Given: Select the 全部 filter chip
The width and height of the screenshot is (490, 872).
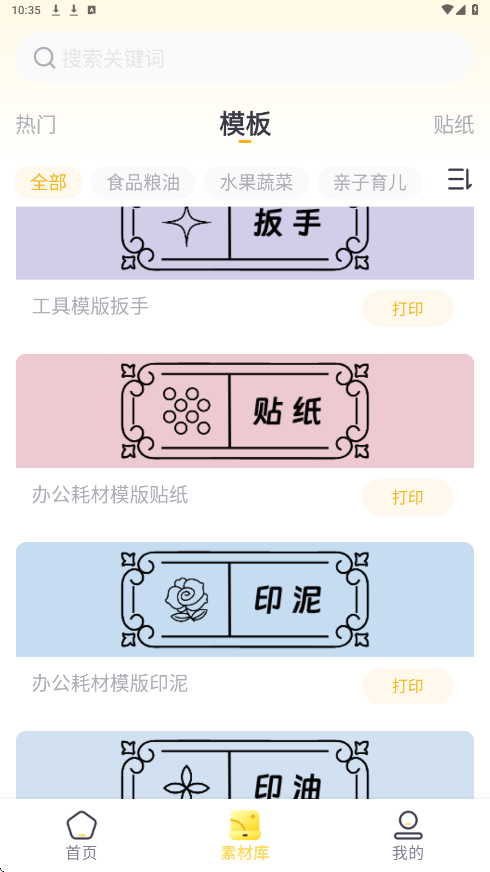Looking at the screenshot, I should tap(48, 182).
